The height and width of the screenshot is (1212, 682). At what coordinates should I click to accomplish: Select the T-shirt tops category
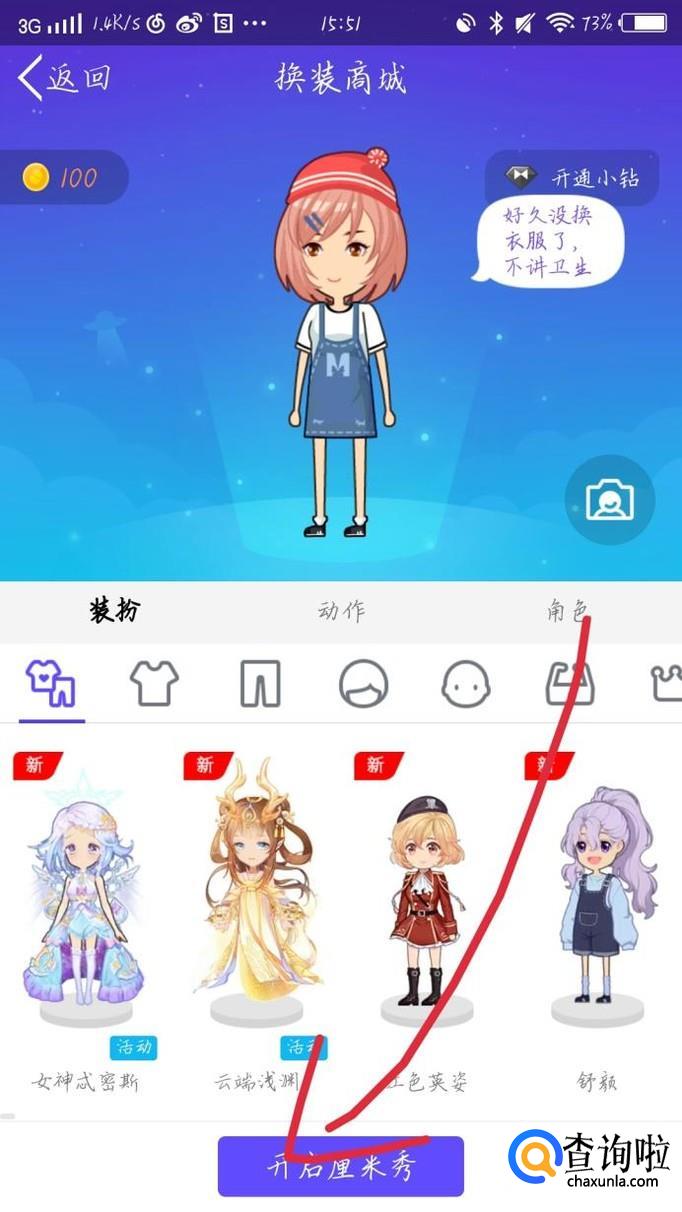click(x=154, y=683)
